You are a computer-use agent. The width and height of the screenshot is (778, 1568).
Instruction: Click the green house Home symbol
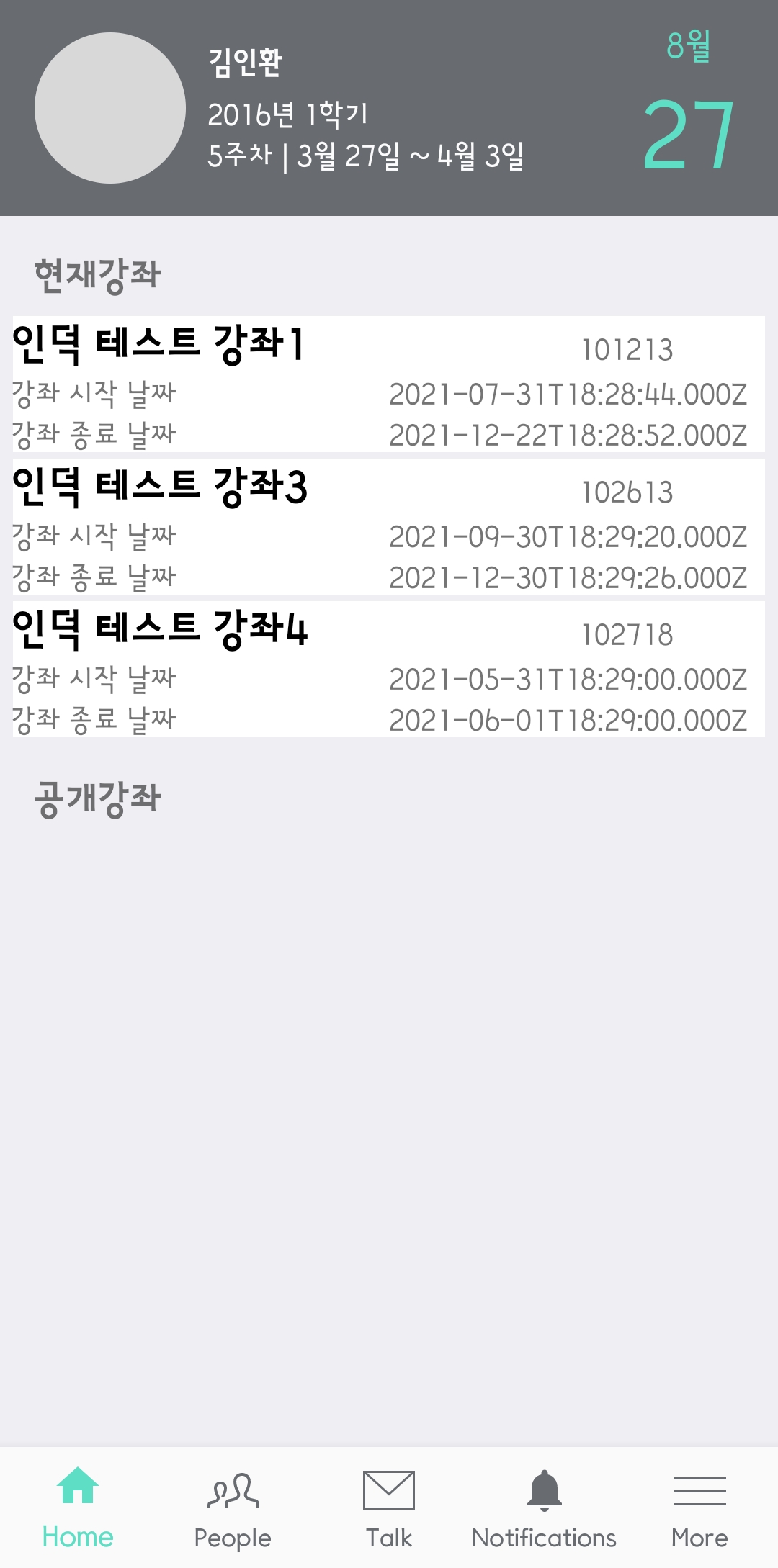(x=78, y=1484)
